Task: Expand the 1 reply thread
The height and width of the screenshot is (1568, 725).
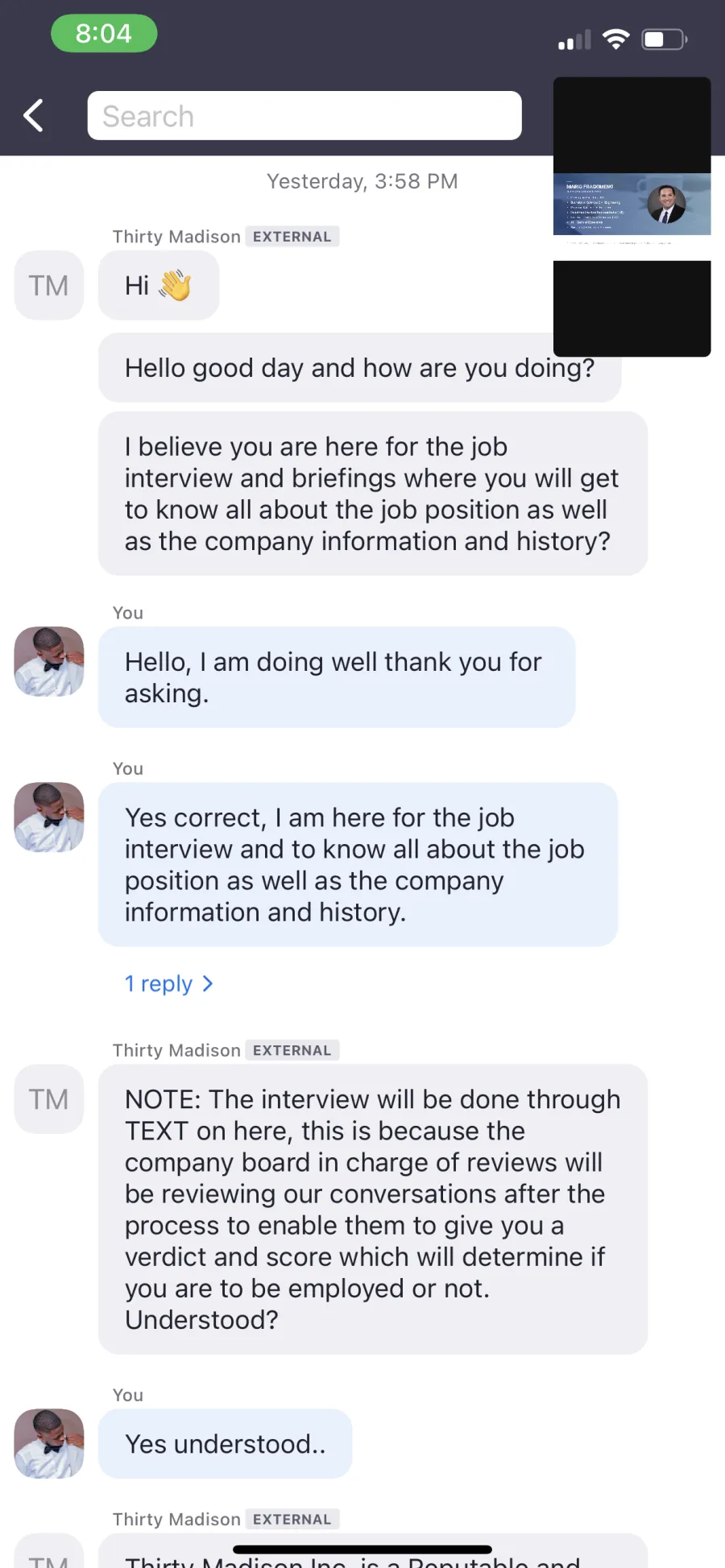Action: (168, 984)
